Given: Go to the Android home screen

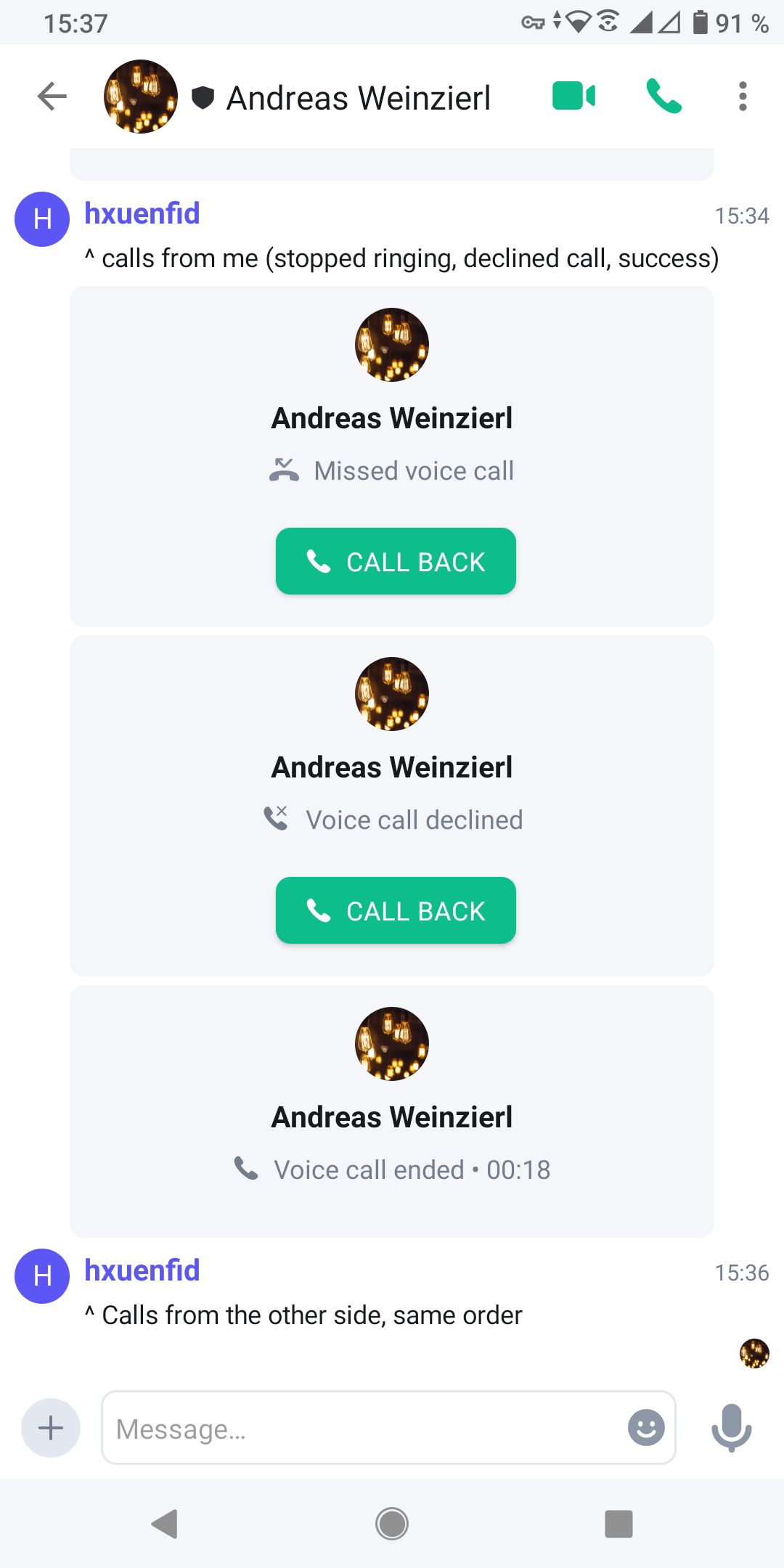Looking at the screenshot, I should (392, 1523).
